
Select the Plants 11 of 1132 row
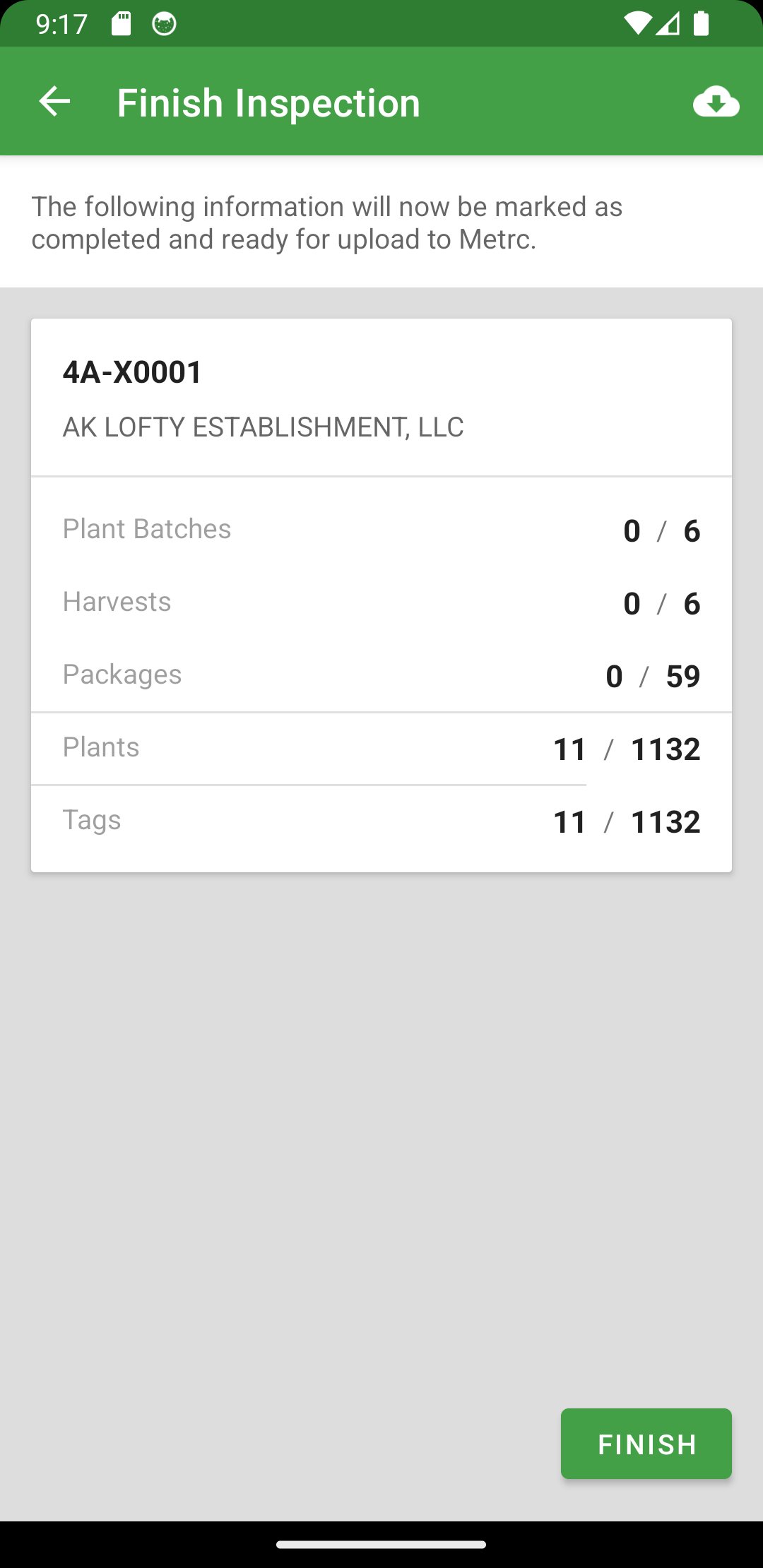coord(381,749)
